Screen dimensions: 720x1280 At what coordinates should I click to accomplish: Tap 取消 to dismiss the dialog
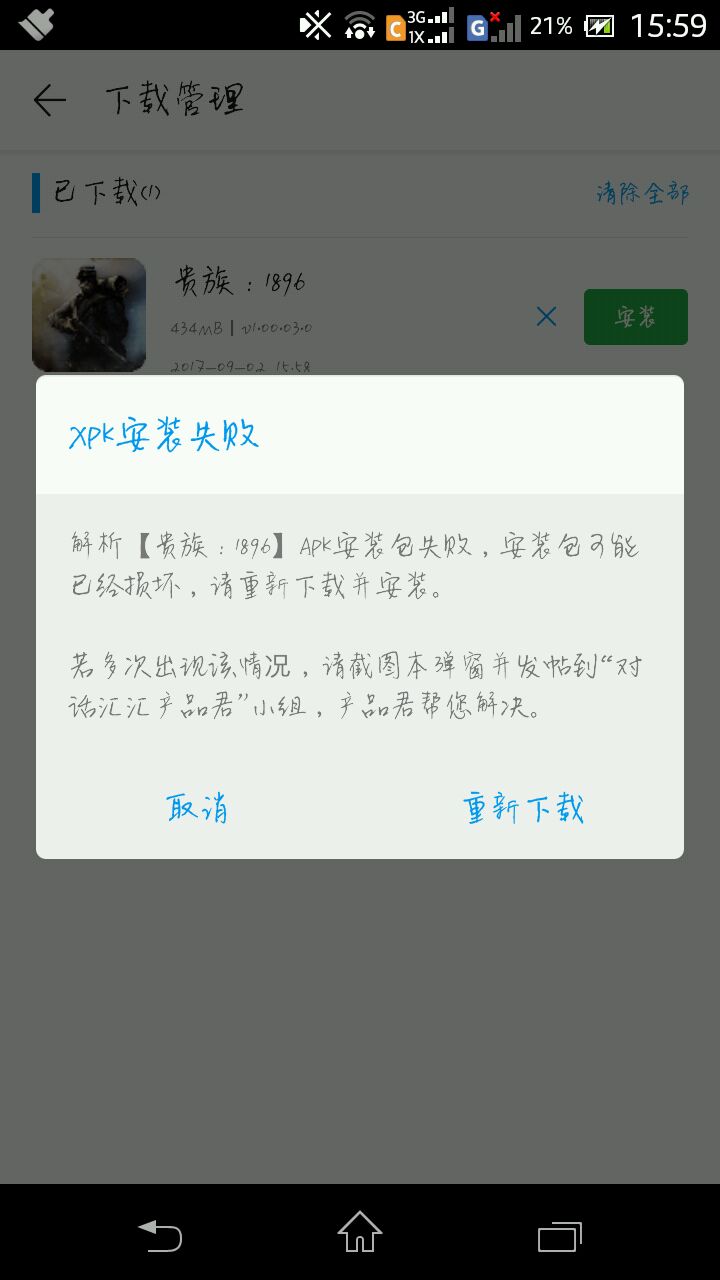click(197, 808)
